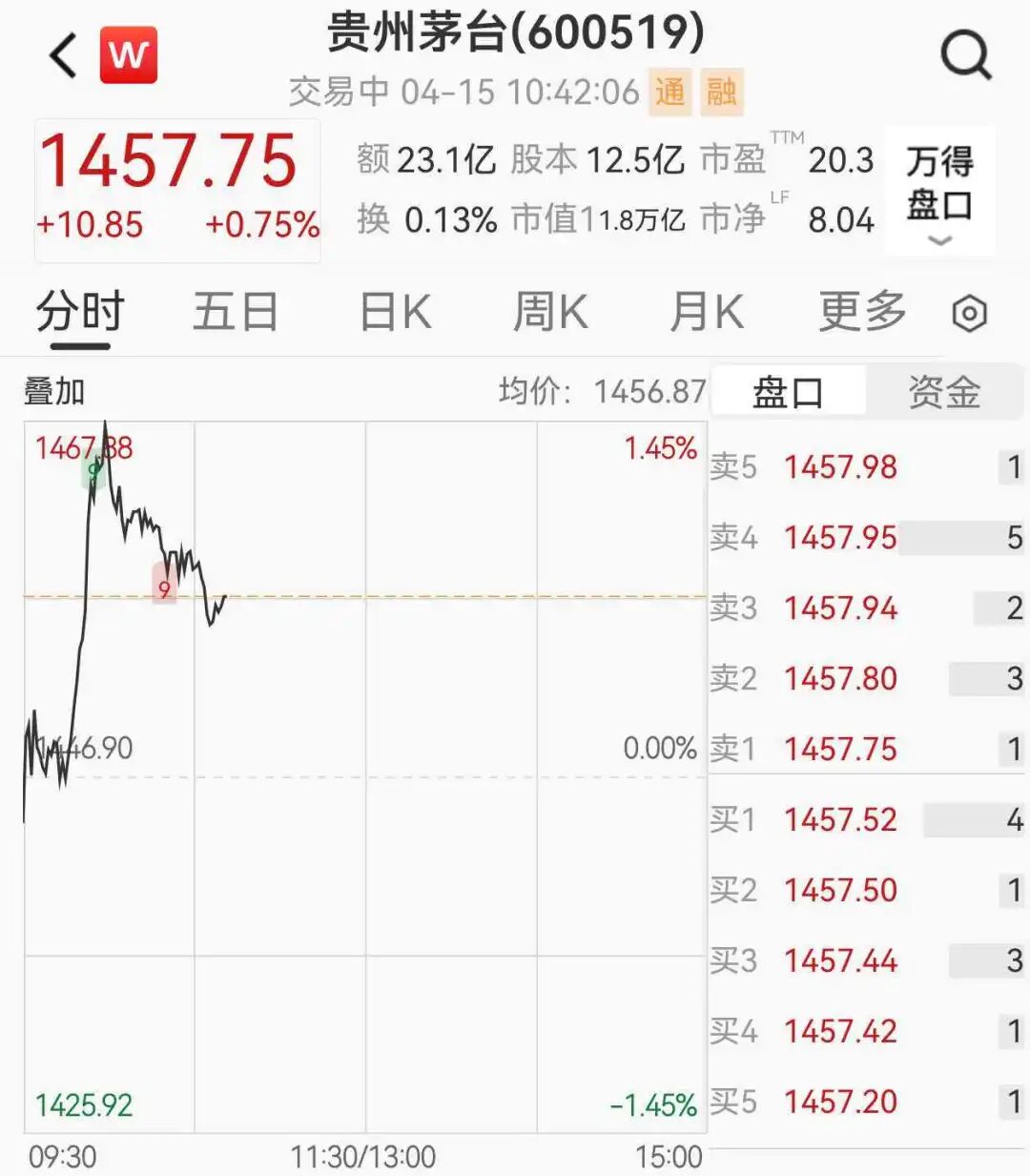Expand the 月K monthly candlestick view
The image size is (1030, 1176).
(x=706, y=310)
